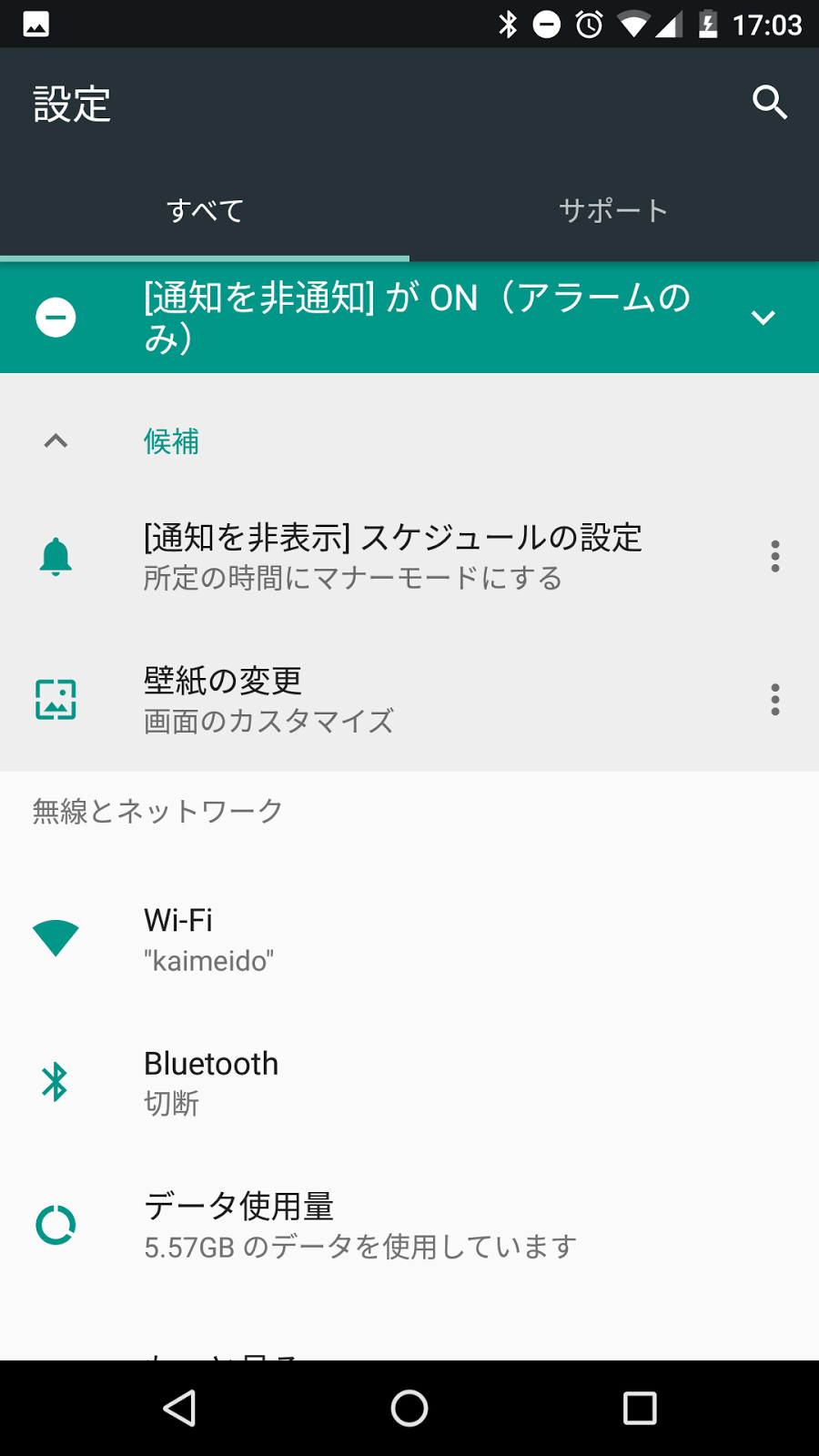This screenshot has height=1456, width=819.
Task: Open 通知を非表示 スケジュールの設定 suggestion
Action: click(x=393, y=556)
